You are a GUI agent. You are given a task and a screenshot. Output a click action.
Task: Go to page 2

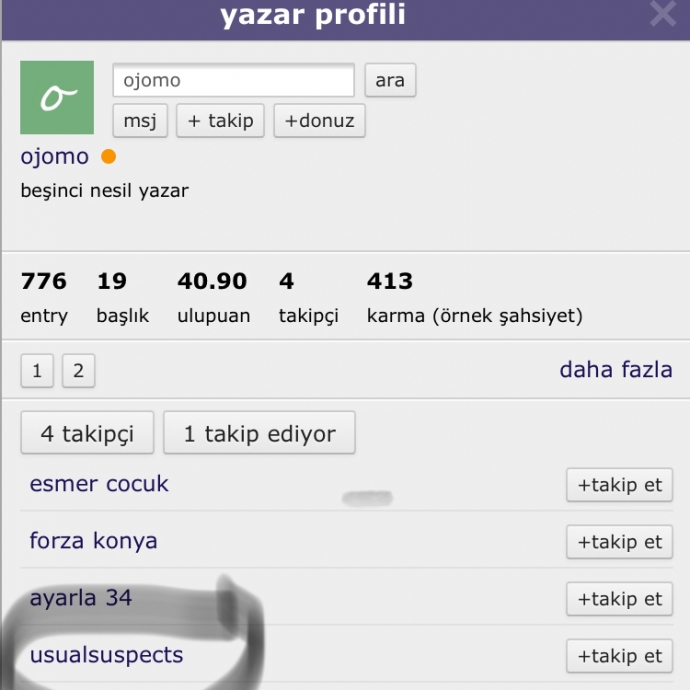click(x=78, y=372)
